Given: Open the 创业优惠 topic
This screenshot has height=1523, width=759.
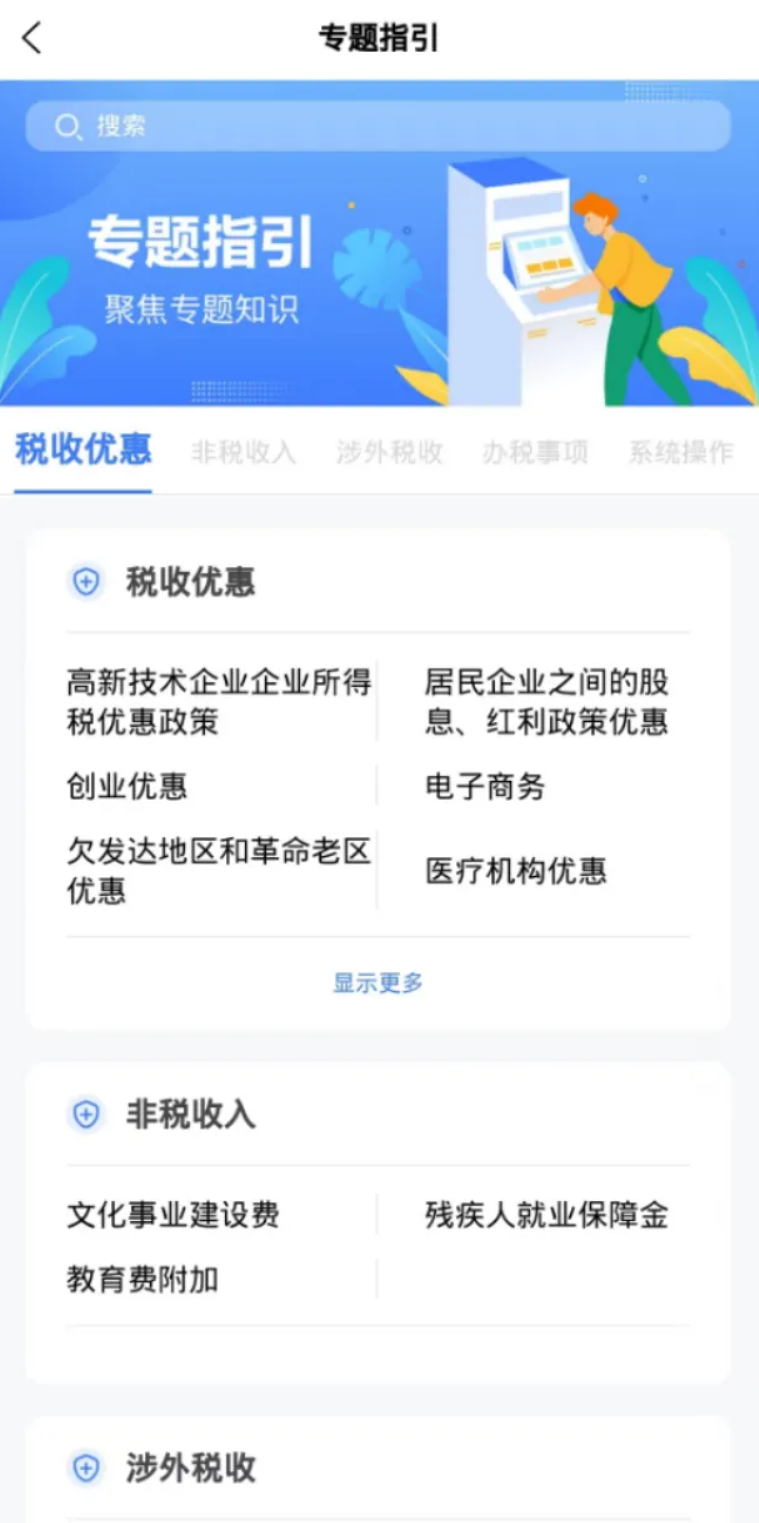Looking at the screenshot, I should 127,786.
